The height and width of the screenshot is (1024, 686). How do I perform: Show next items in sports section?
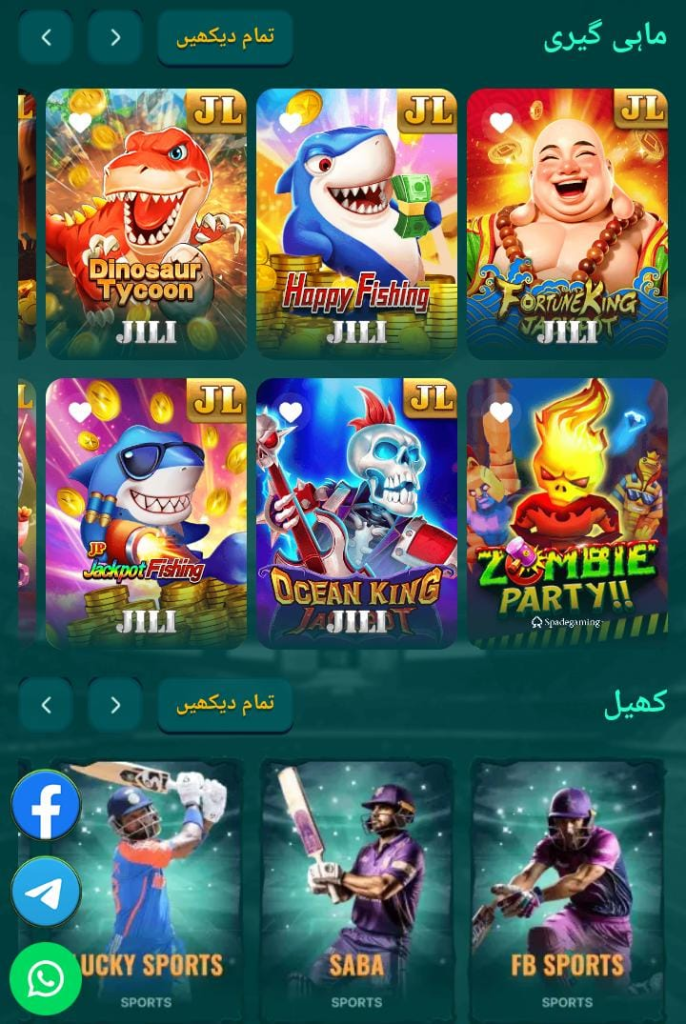115,705
